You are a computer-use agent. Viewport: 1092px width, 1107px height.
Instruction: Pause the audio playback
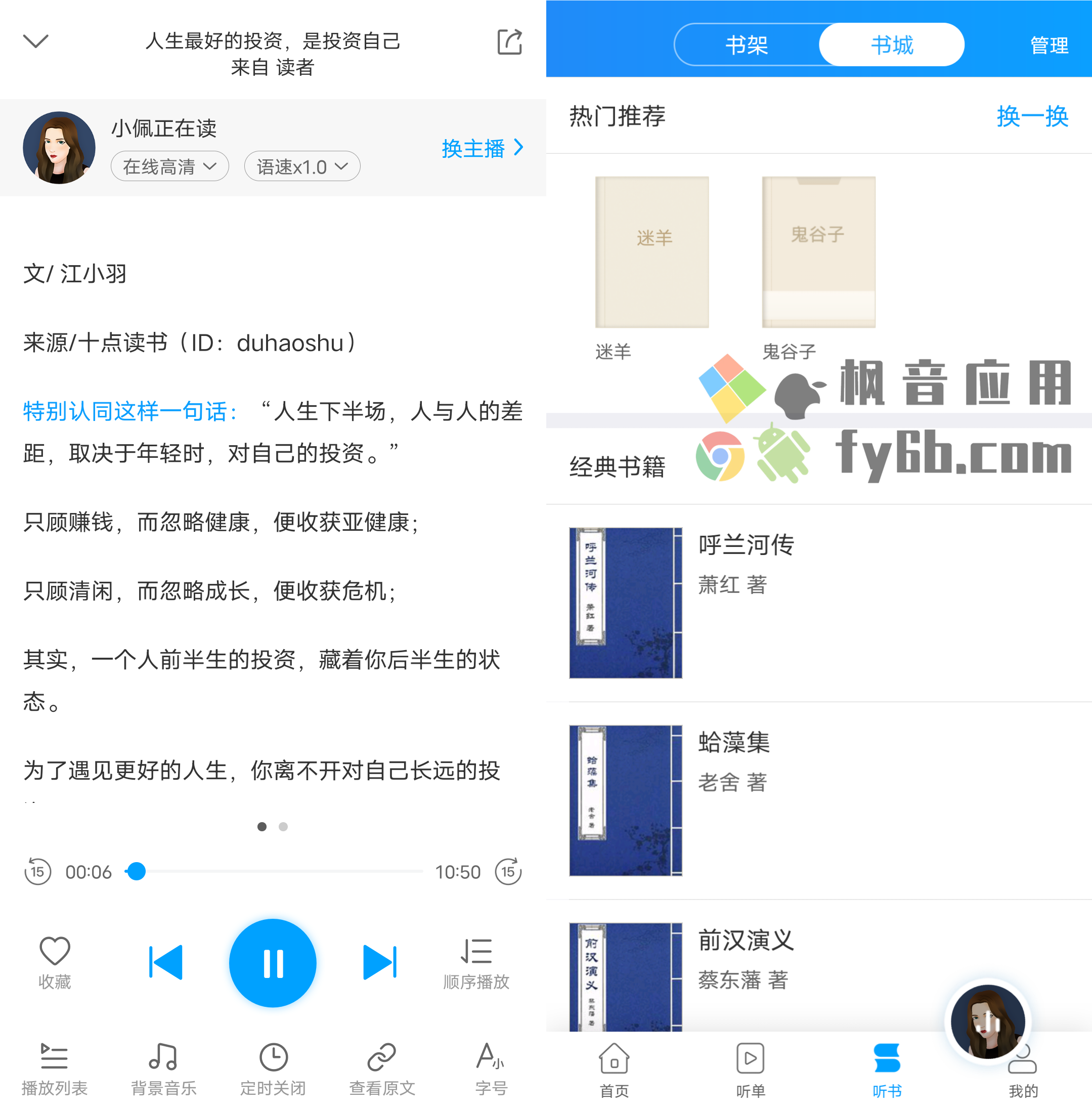(273, 963)
